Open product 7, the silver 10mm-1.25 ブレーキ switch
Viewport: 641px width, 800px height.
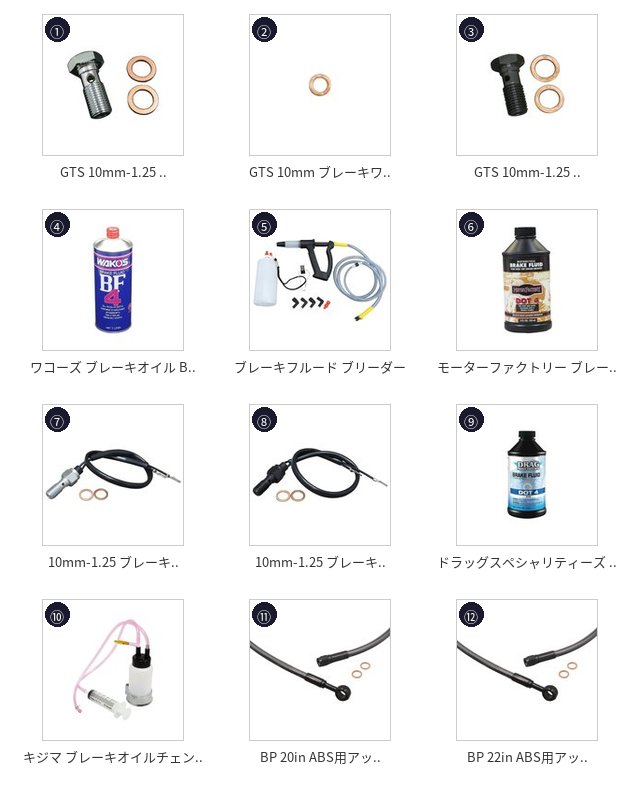click(113, 475)
